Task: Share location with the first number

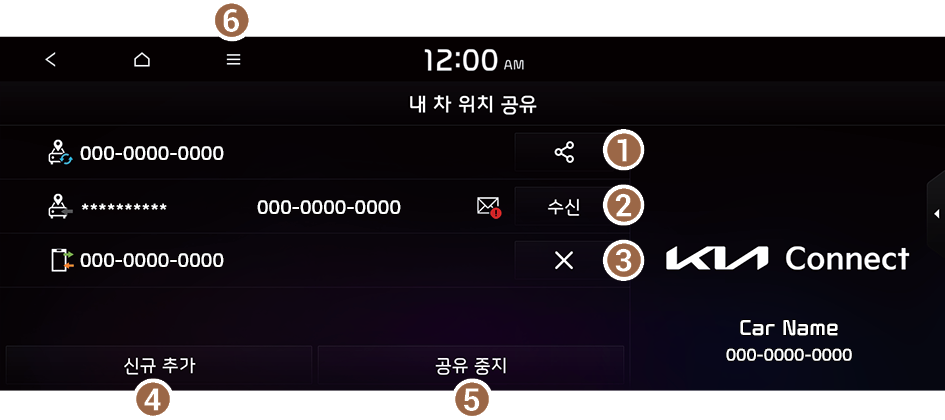Action: (563, 153)
